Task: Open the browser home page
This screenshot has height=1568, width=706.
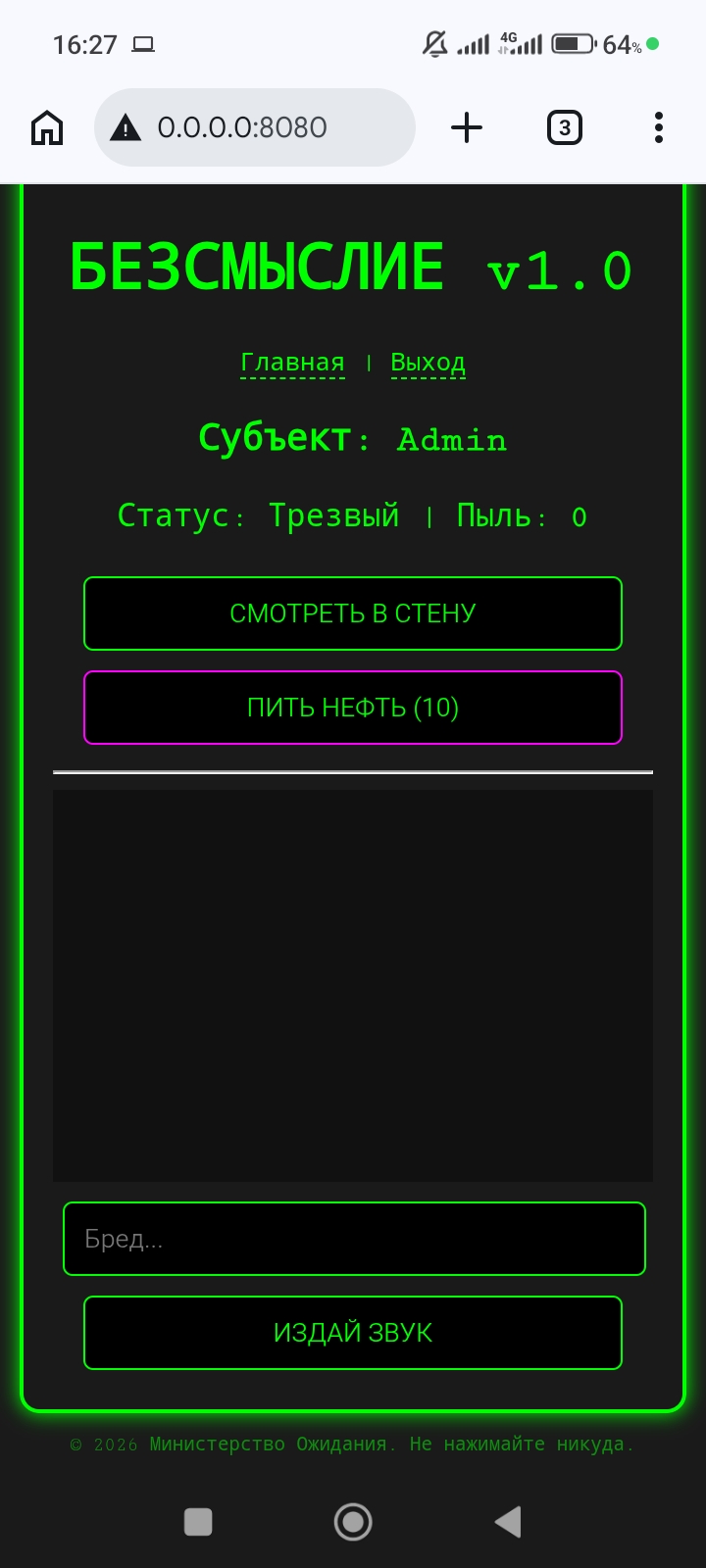Action: tap(47, 127)
